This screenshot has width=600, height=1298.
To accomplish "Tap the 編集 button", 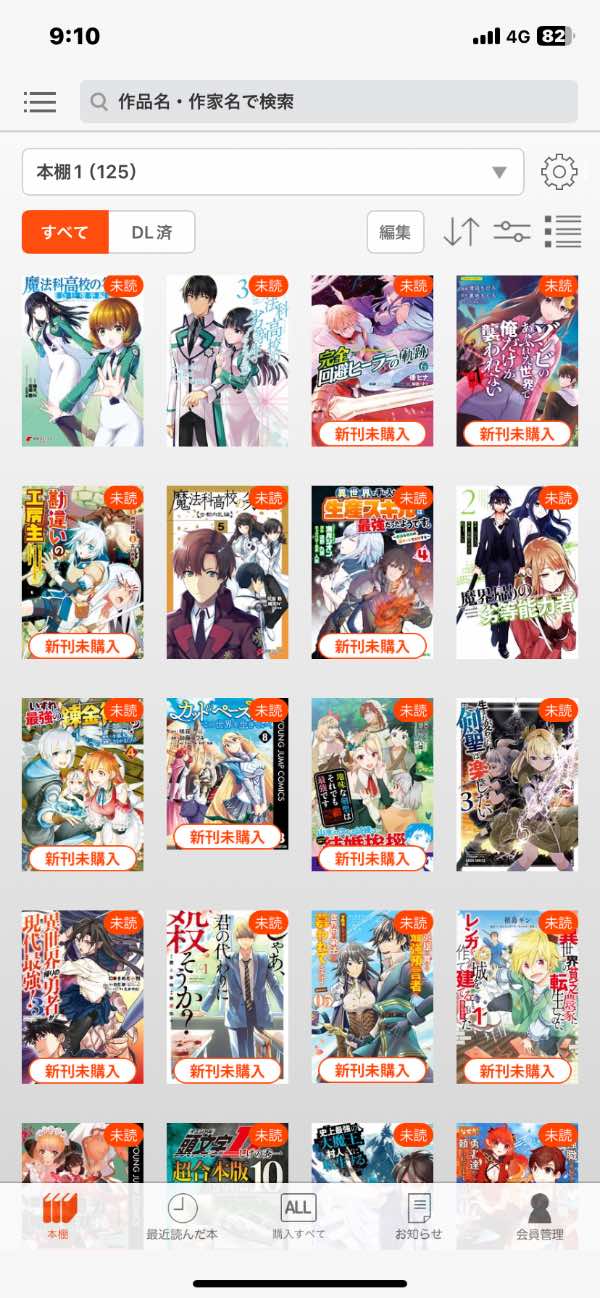I will [x=395, y=232].
